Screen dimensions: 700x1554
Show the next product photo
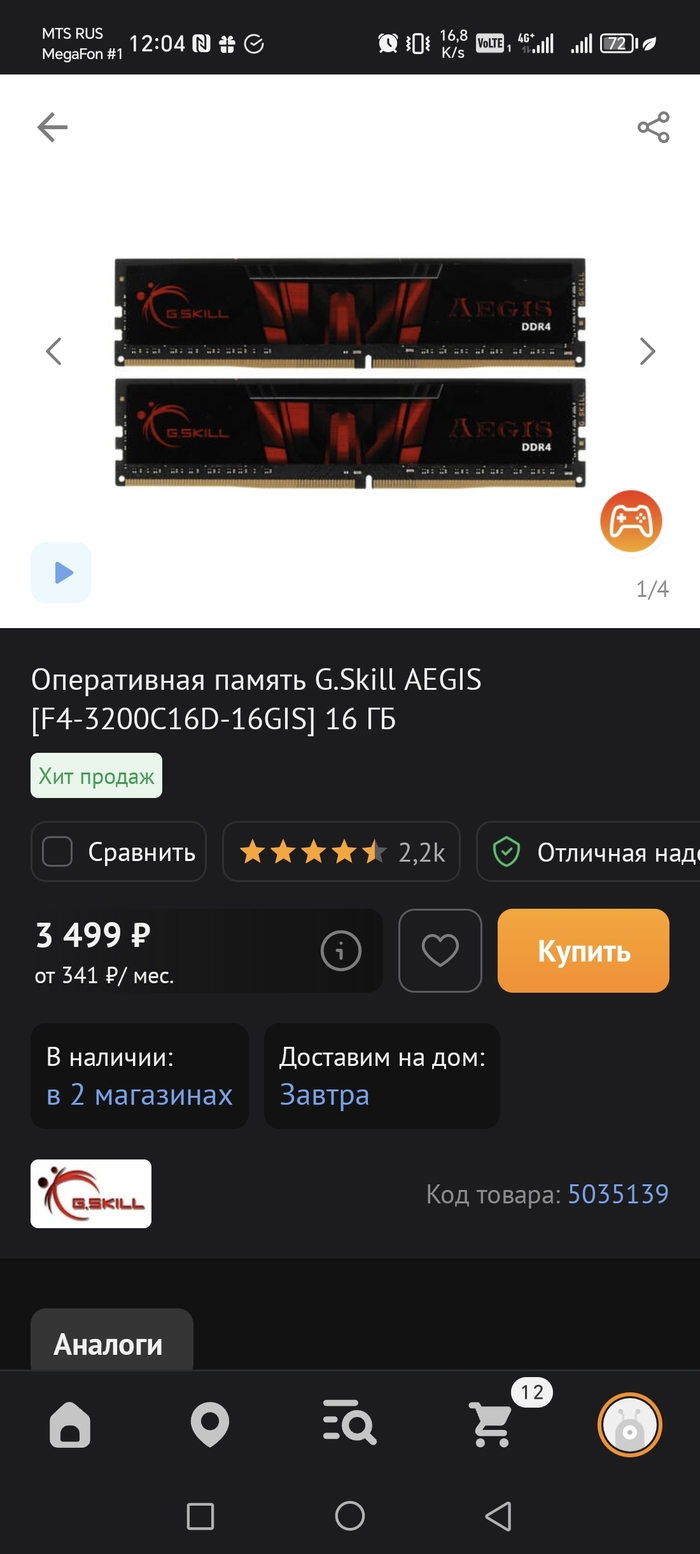pos(647,351)
